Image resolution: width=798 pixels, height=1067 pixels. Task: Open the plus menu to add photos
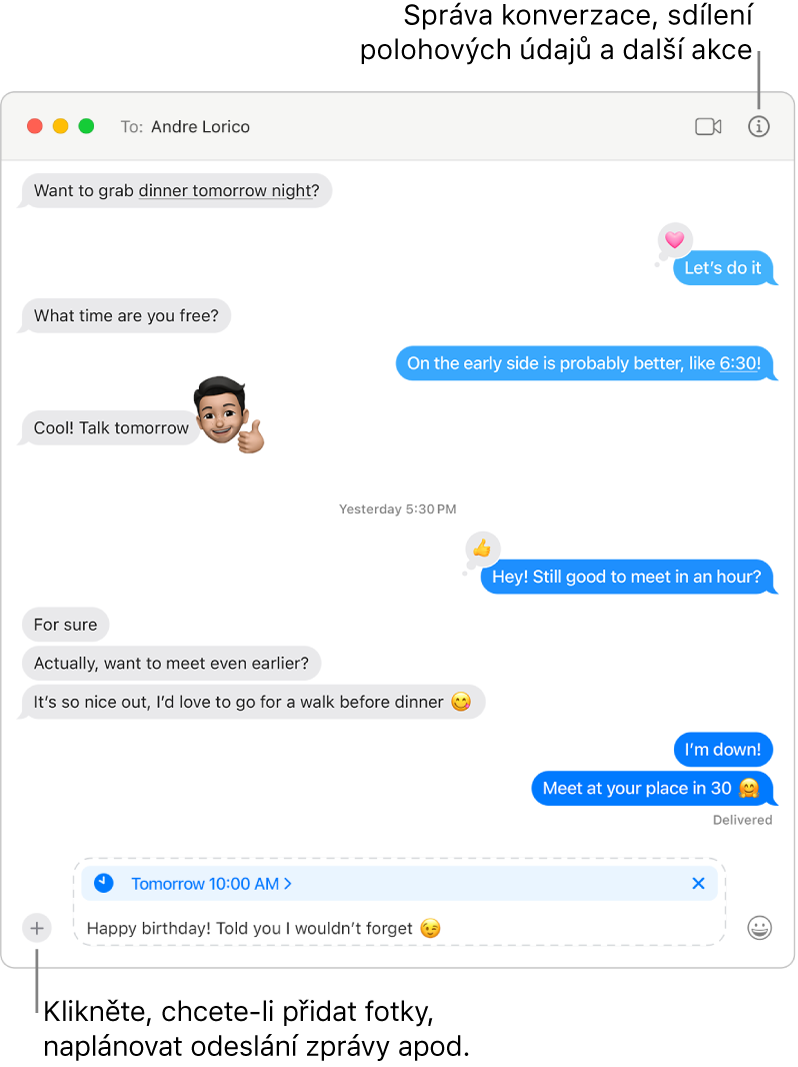(x=37, y=928)
